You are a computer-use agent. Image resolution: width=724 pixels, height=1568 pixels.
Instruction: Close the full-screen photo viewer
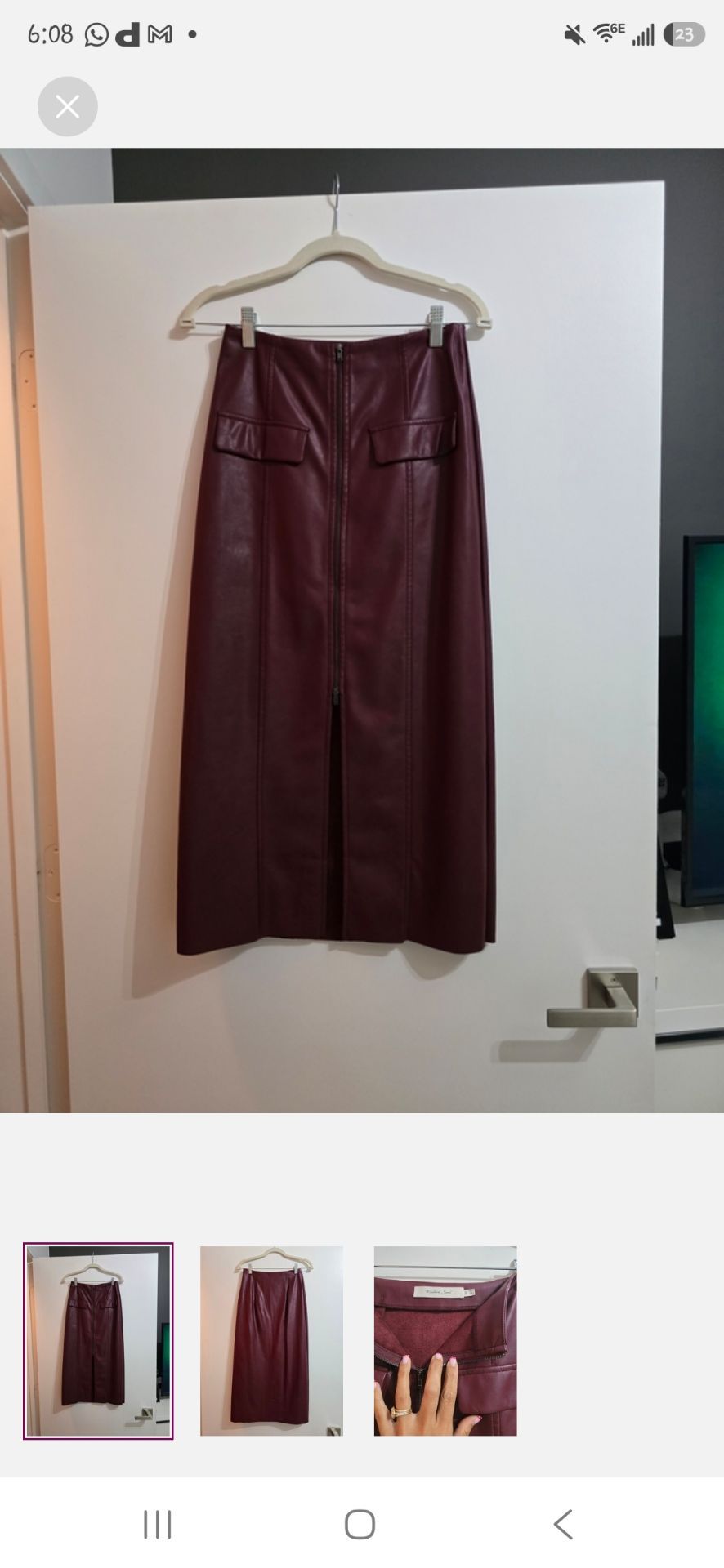[68, 106]
